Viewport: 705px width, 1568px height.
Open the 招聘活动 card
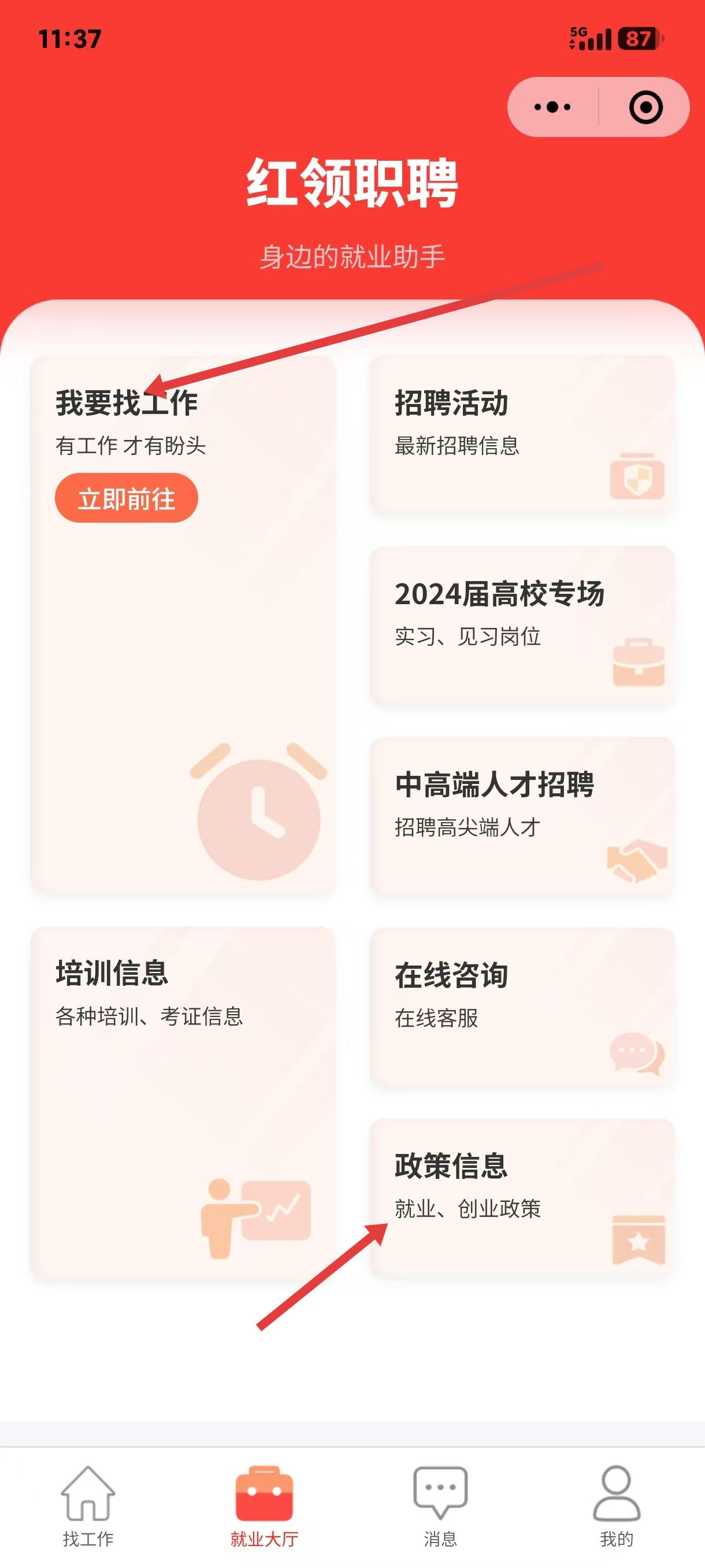pyautogui.click(x=522, y=435)
